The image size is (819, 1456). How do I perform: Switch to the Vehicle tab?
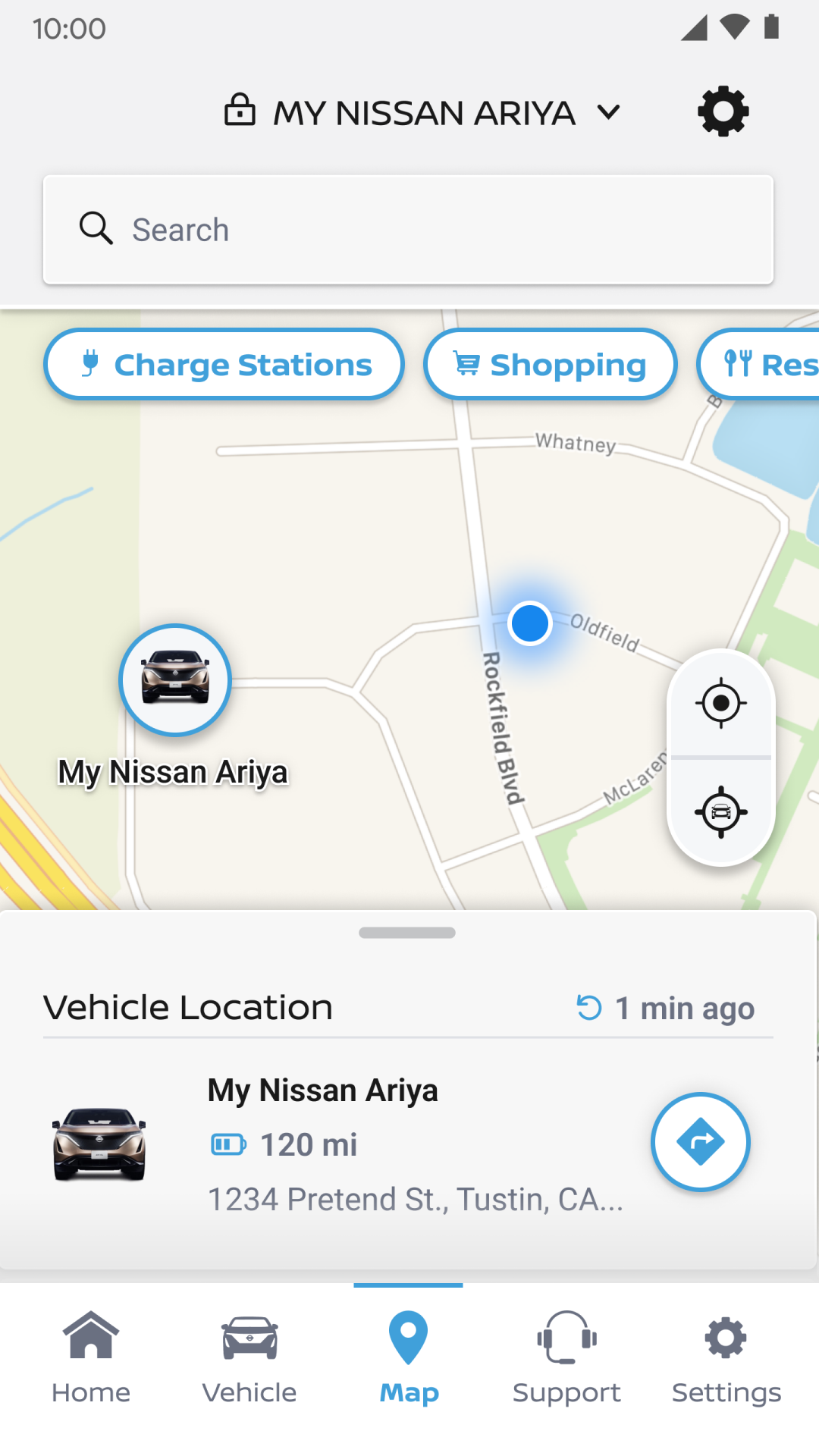click(x=249, y=1357)
